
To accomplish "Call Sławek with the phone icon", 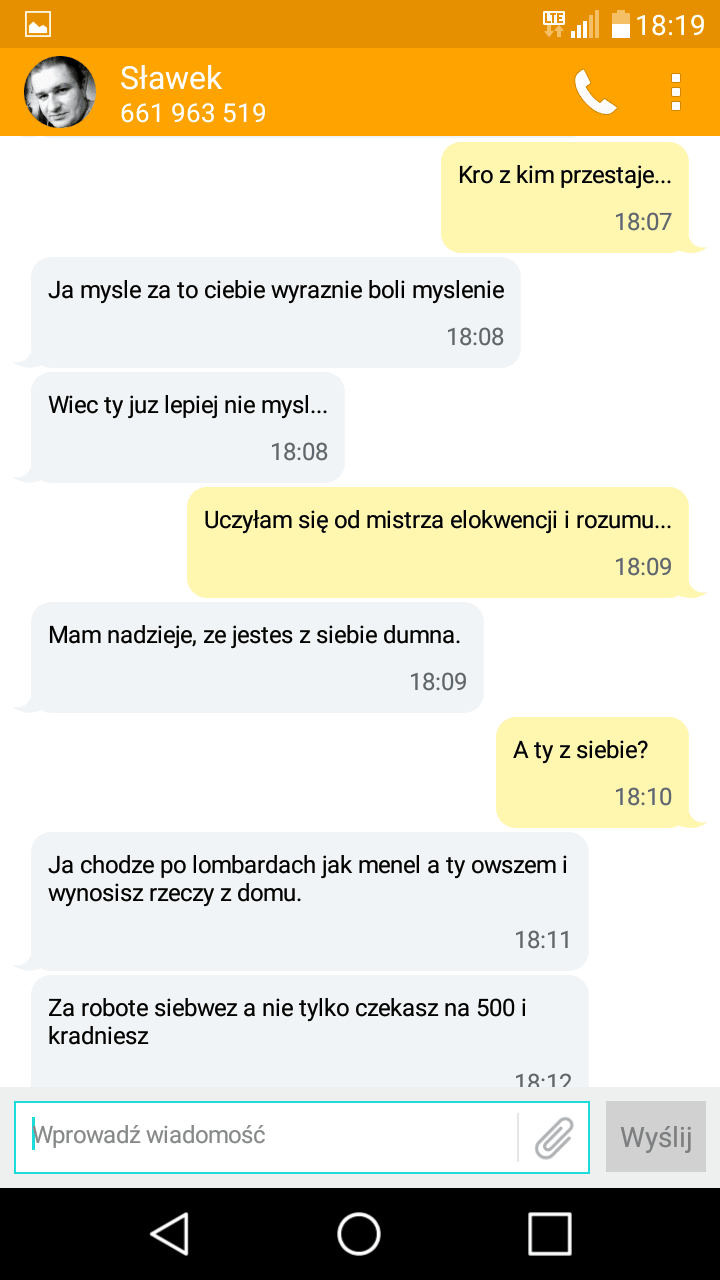I will point(595,92).
